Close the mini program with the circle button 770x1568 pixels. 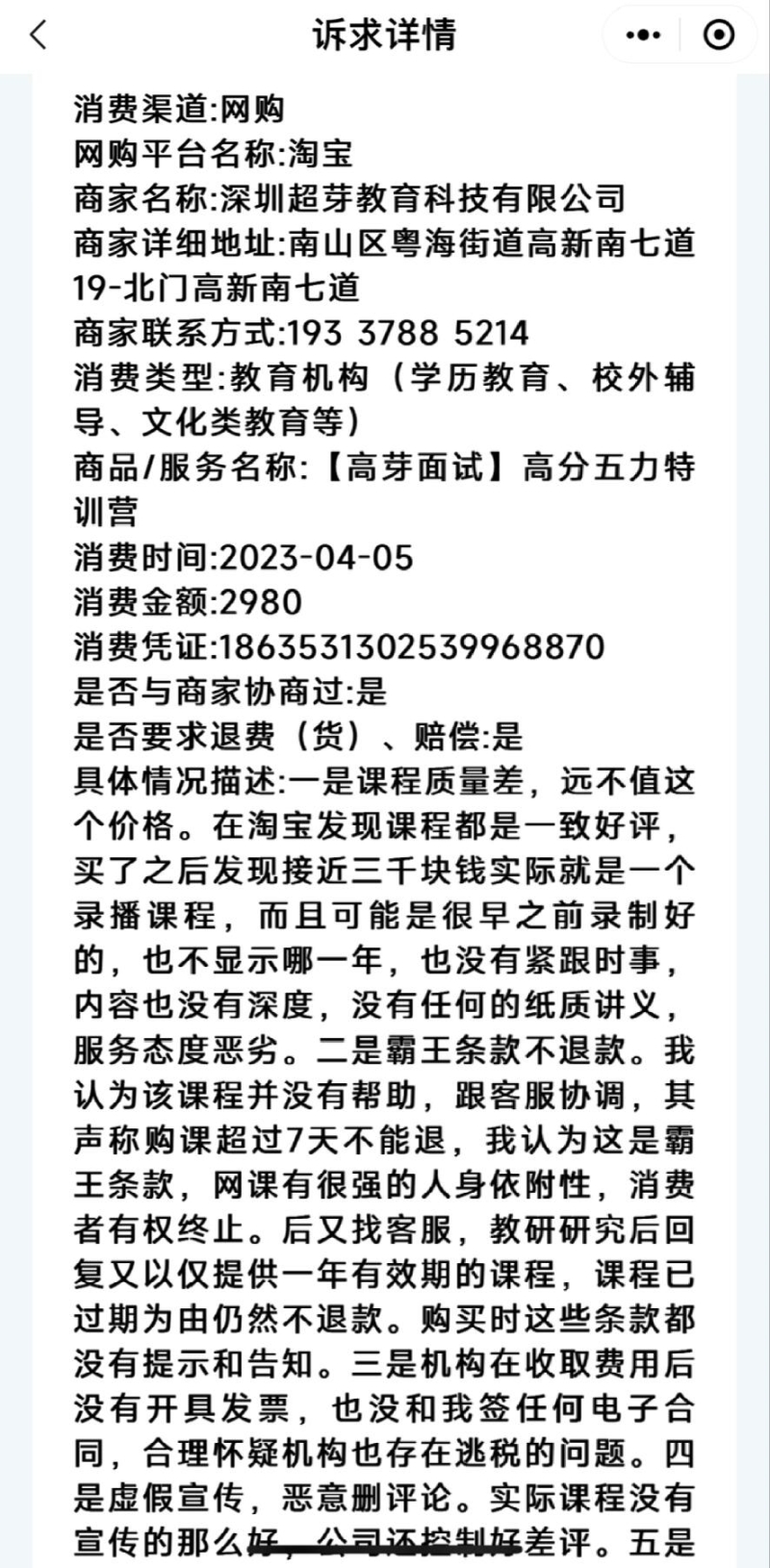click(x=719, y=36)
